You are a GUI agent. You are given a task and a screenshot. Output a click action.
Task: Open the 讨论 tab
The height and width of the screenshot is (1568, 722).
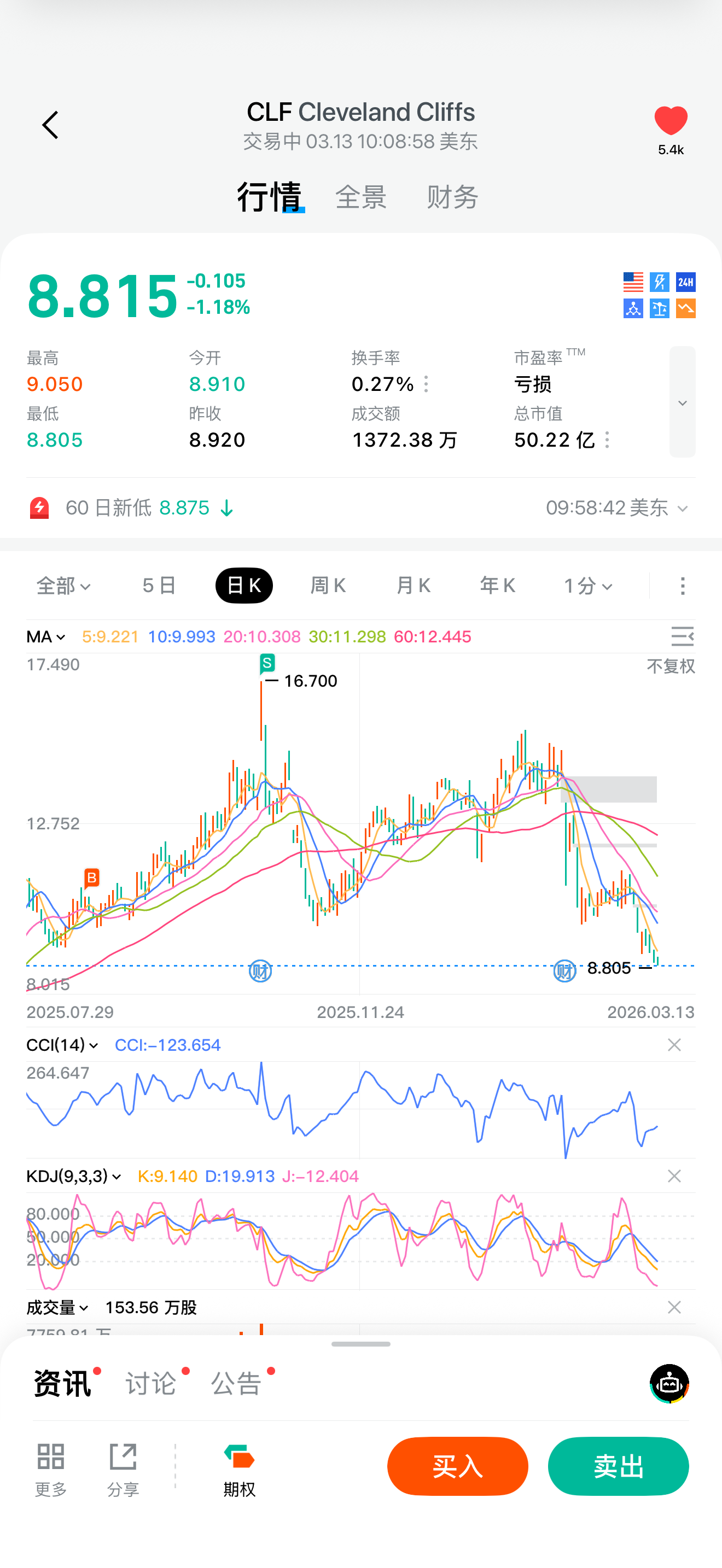pyautogui.click(x=151, y=1384)
